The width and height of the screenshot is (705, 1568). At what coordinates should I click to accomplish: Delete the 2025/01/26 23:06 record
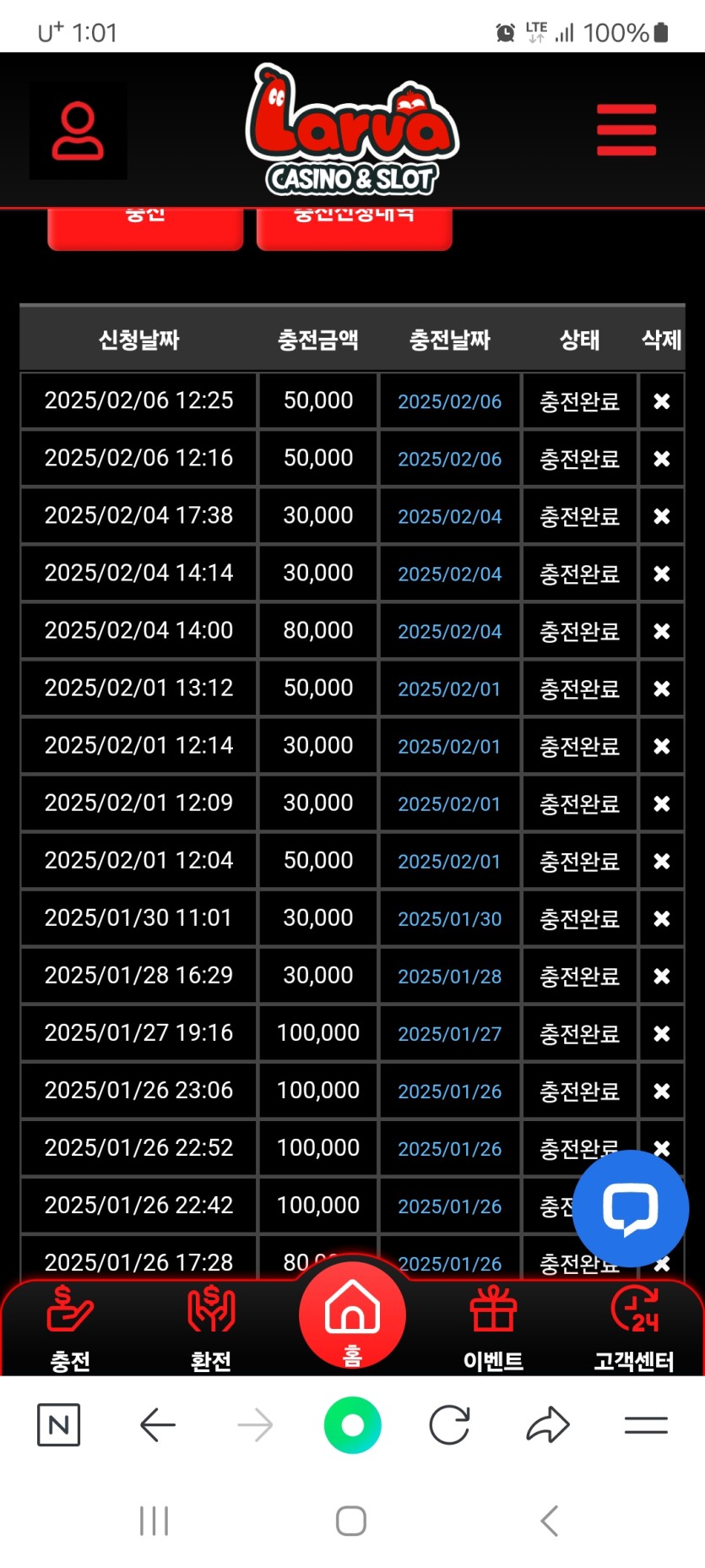[x=661, y=1091]
